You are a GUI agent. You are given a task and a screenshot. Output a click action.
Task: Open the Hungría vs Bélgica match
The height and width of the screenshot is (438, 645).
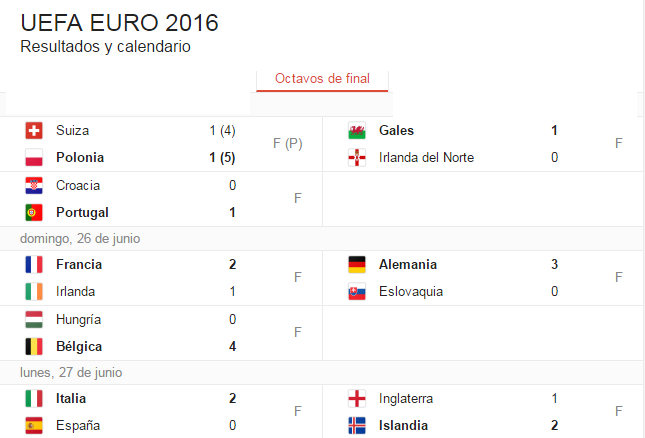(x=160, y=333)
